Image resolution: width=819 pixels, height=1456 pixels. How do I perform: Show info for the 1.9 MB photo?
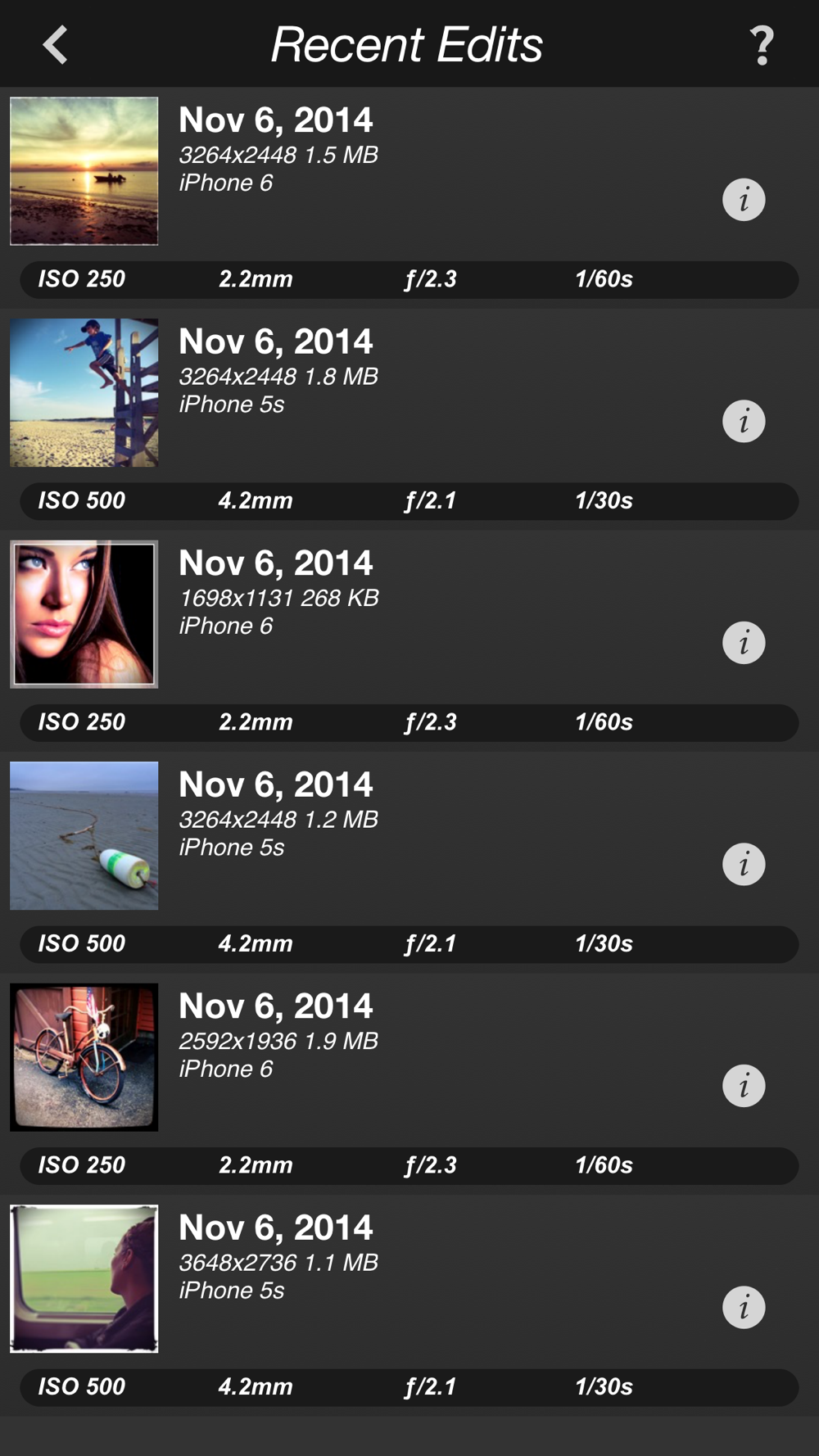click(x=744, y=1086)
